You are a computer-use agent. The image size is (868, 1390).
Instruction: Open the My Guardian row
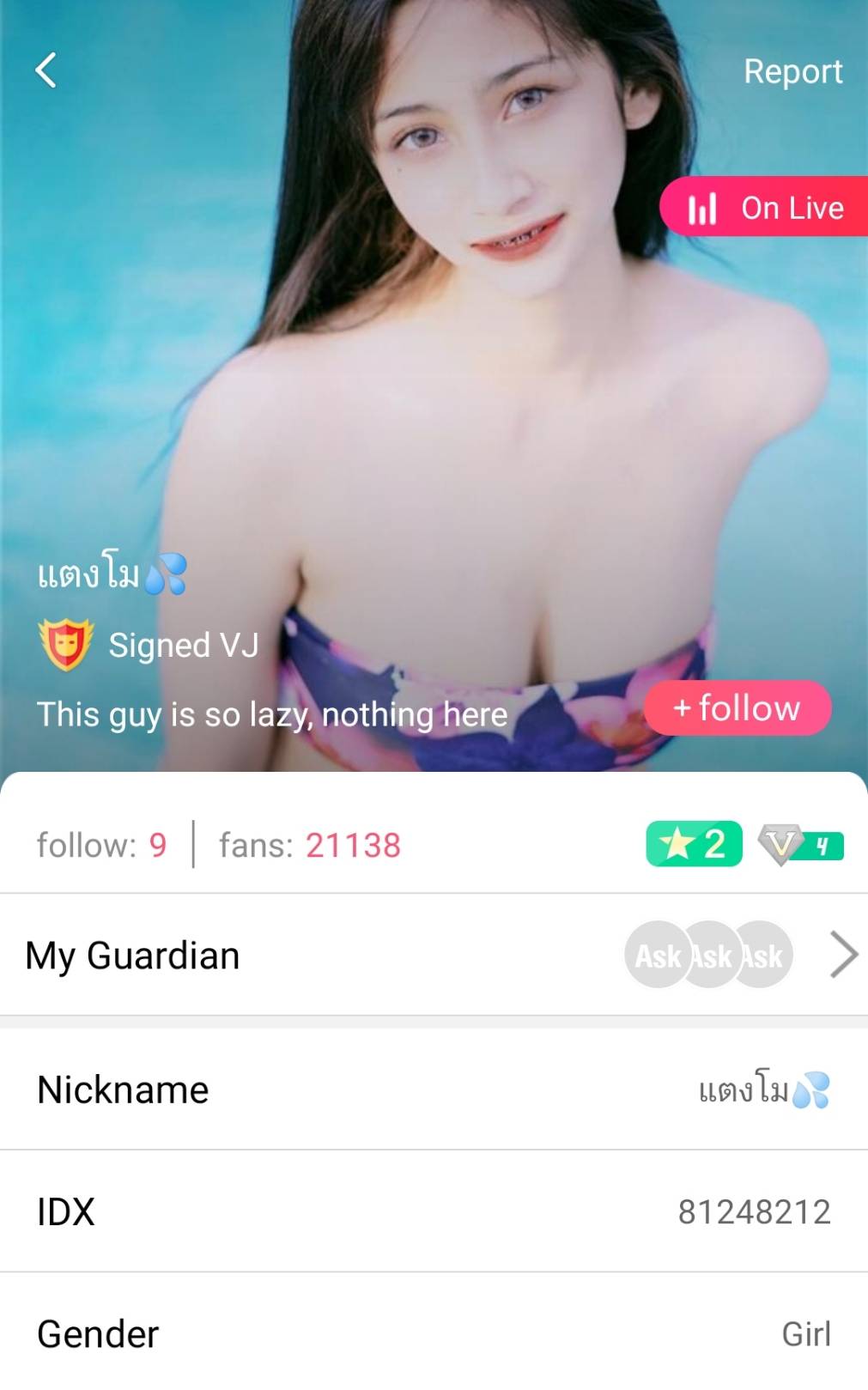434,955
